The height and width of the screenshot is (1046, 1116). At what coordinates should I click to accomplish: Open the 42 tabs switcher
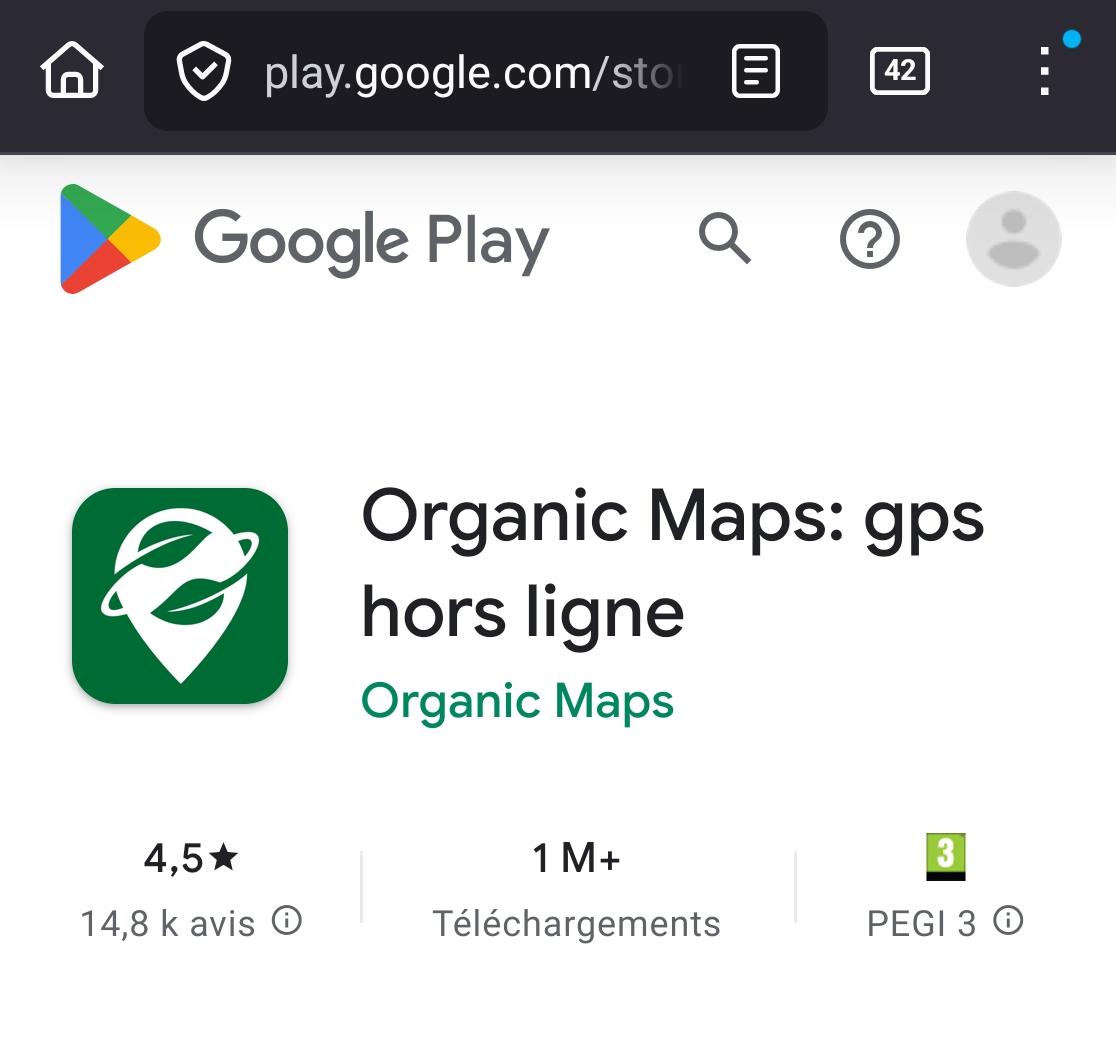[x=900, y=71]
